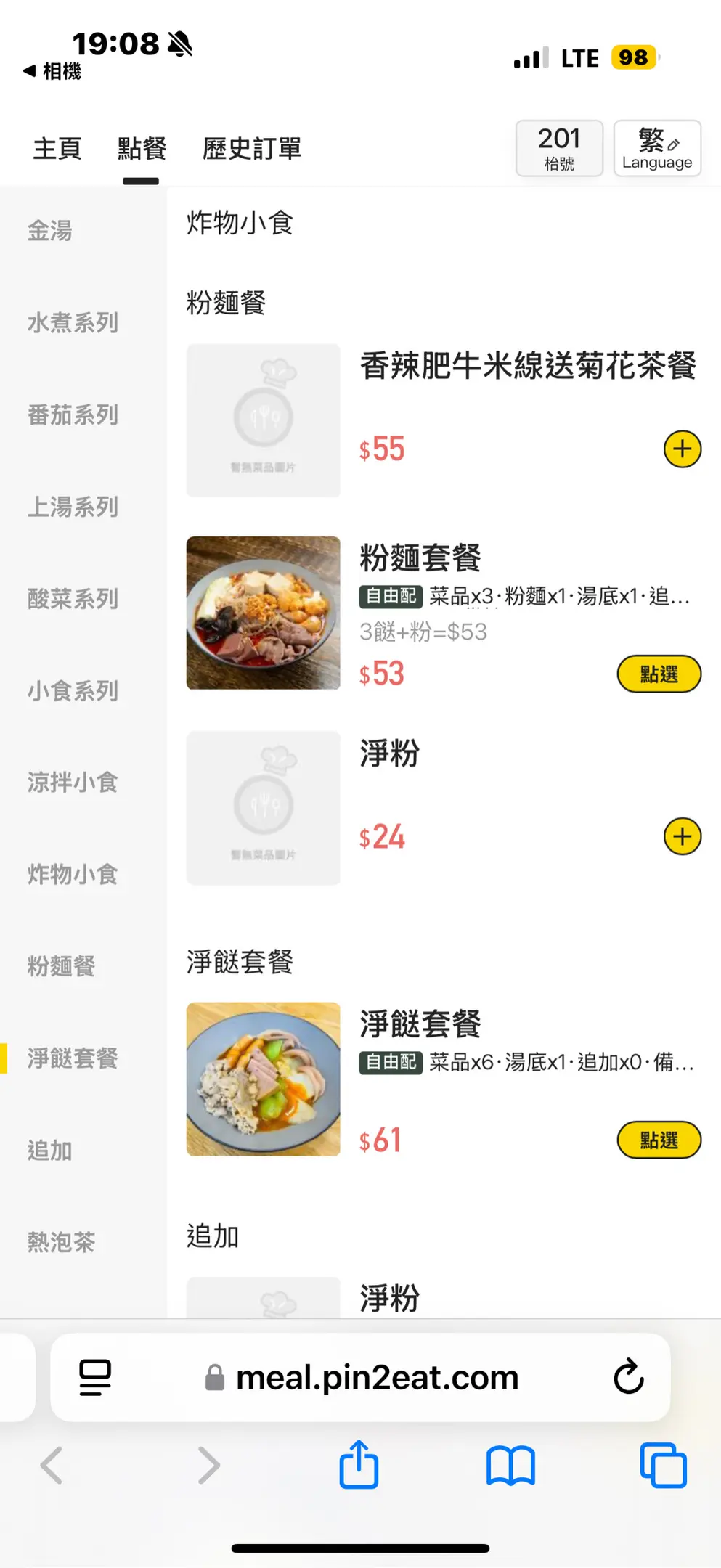721x1568 pixels.
Task: Open the Safari tabs overview
Action: (663, 1466)
